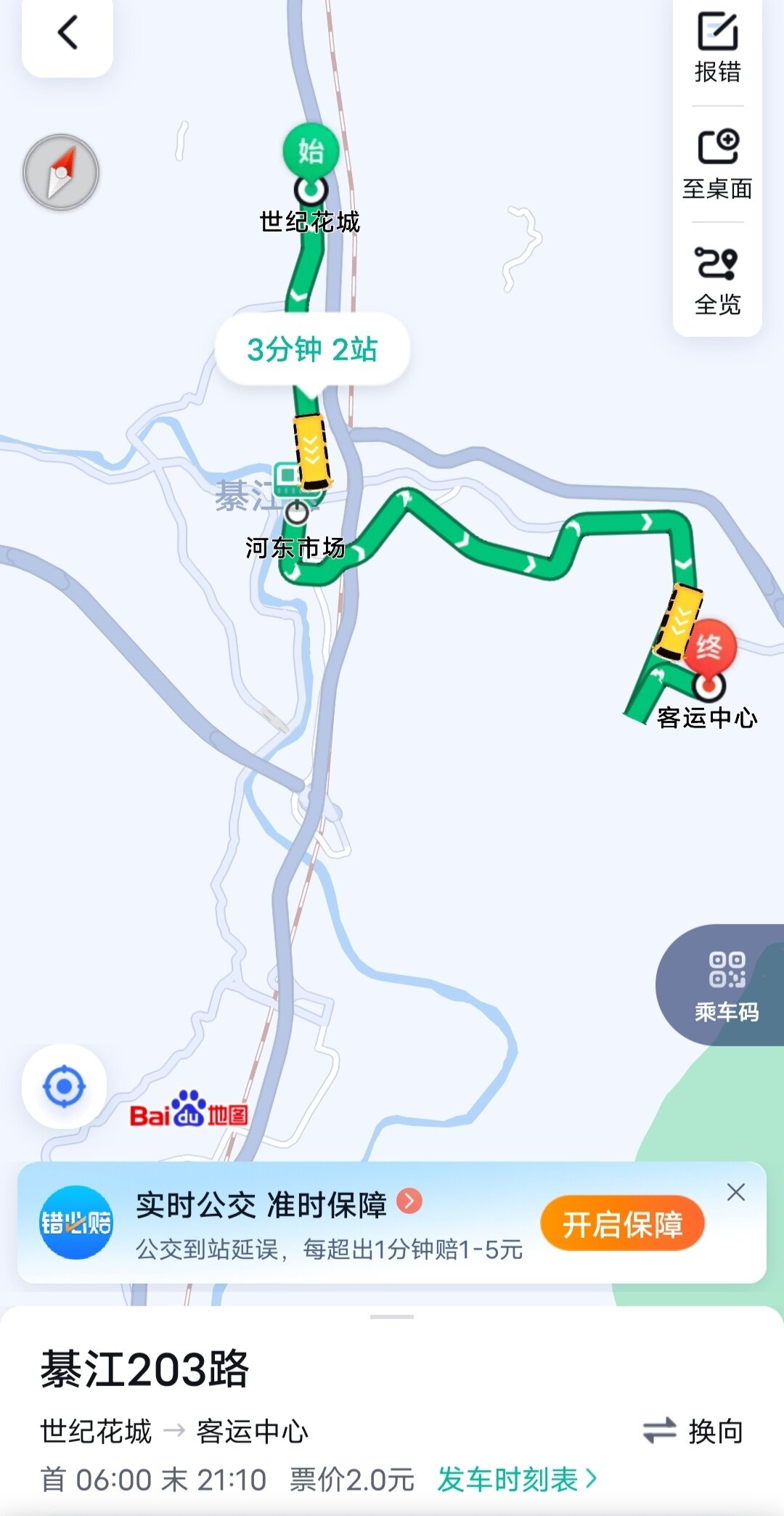Select the 客运中心 terminal stop marker
This screenshot has width=784, height=1516.
pyautogui.click(x=709, y=685)
